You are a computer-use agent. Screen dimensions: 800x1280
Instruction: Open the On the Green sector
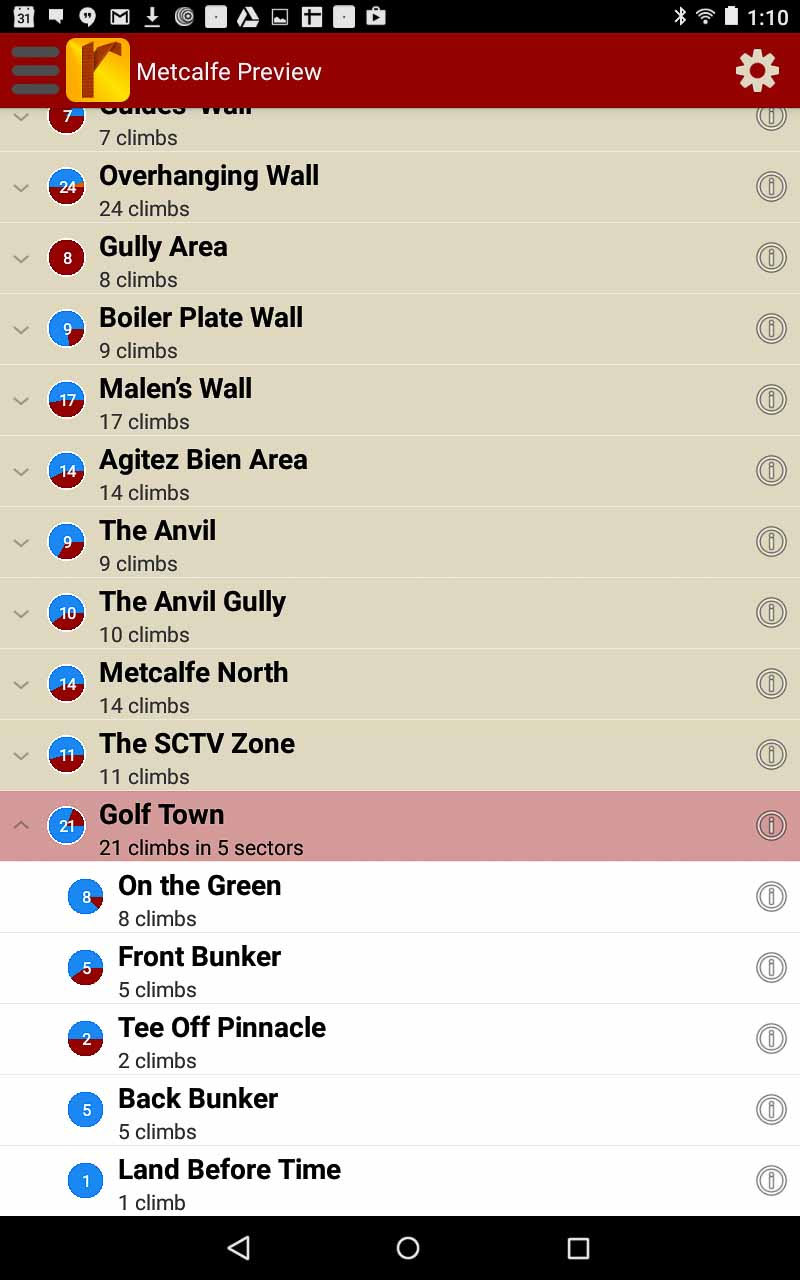tap(200, 898)
